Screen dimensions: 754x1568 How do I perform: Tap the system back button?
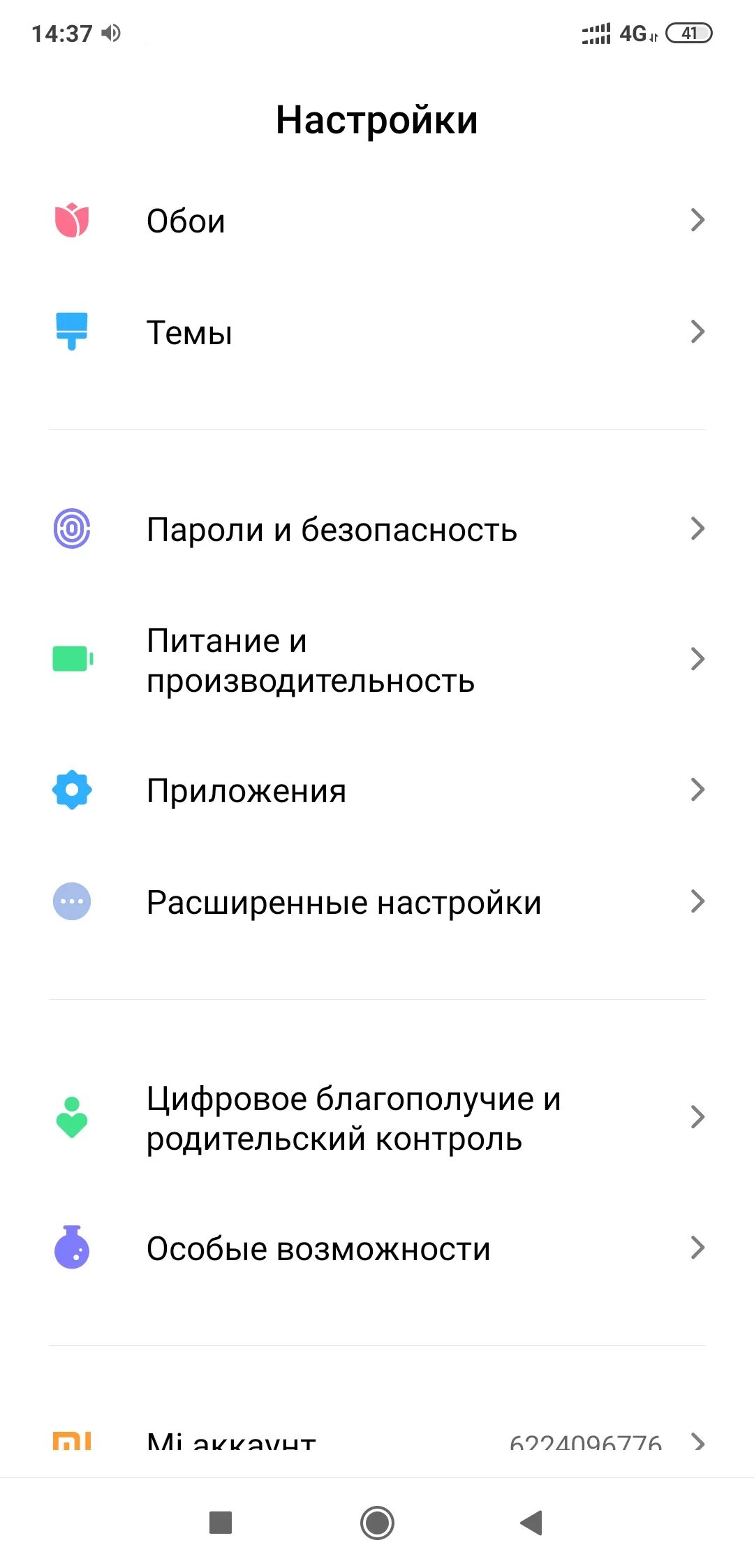tap(532, 1523)
